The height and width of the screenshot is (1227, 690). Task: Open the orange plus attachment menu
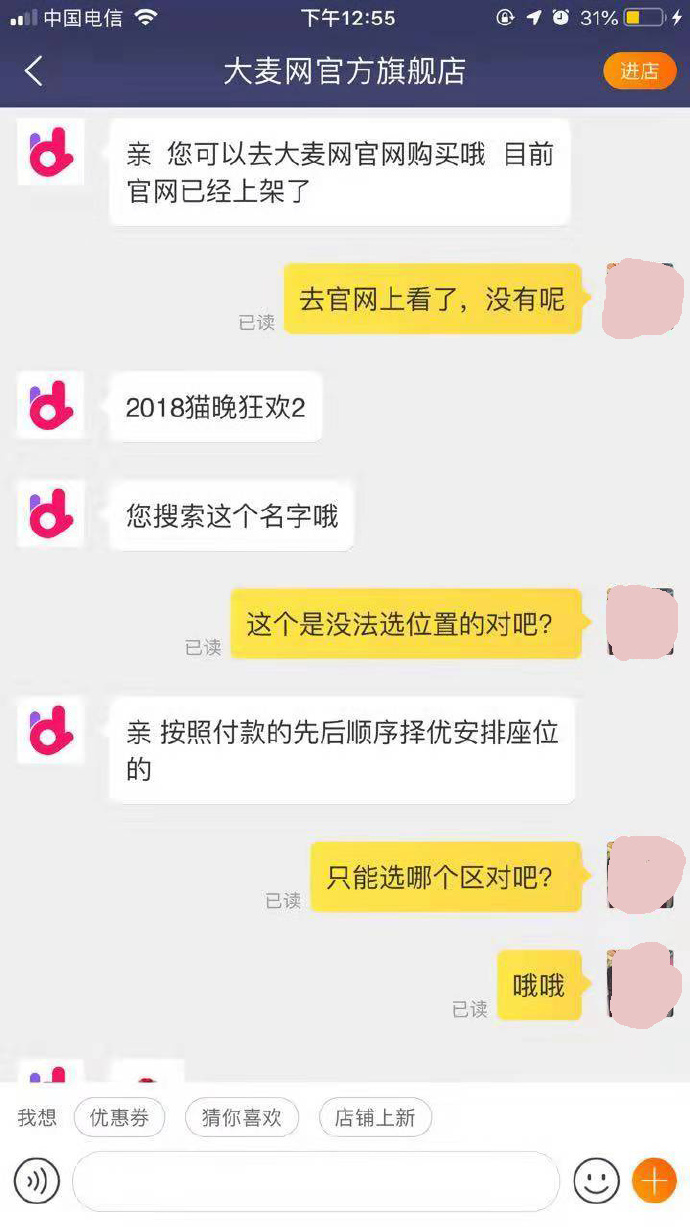click(x=655, y=1182)
